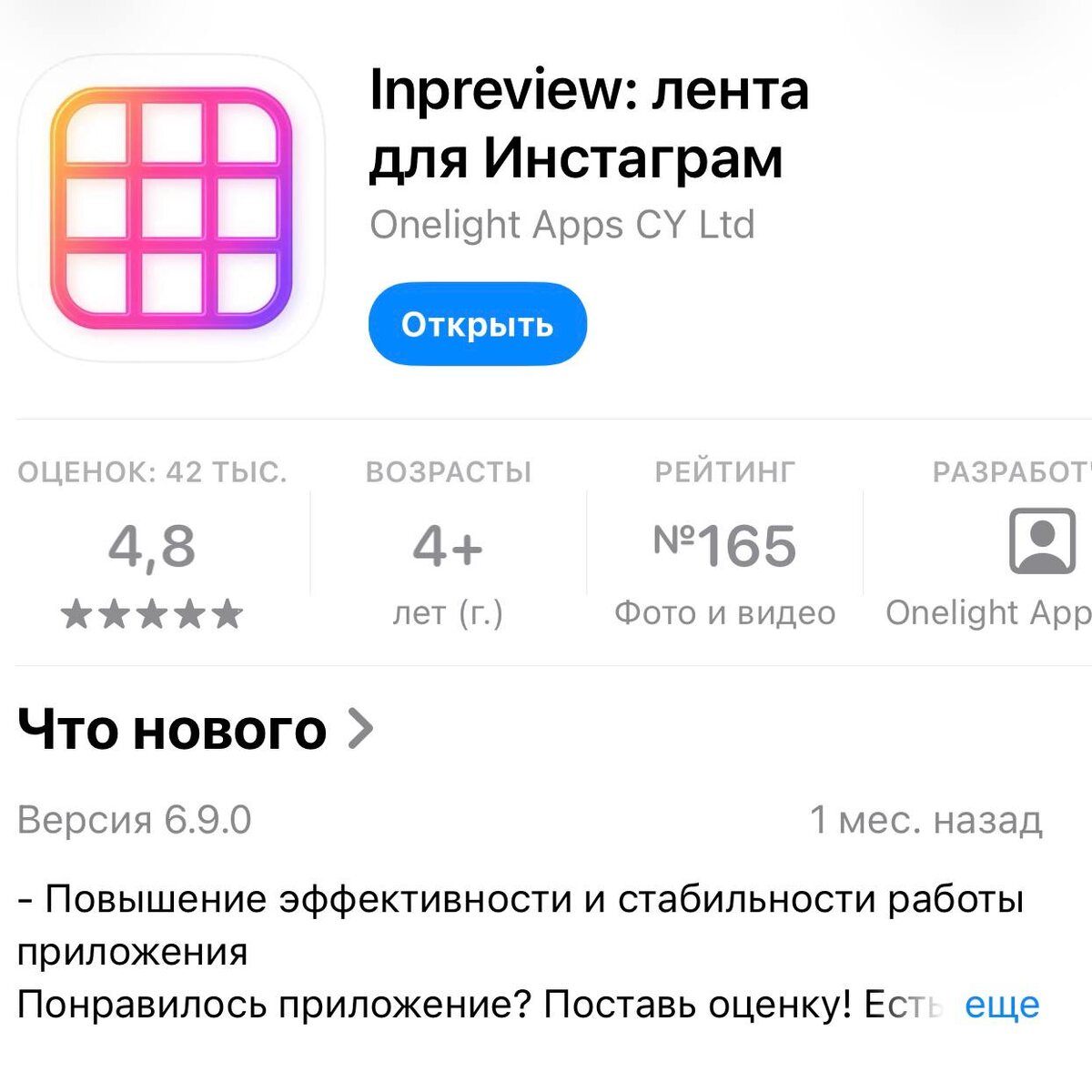Tap the blue Открыть button

click(x=477, y=325)
